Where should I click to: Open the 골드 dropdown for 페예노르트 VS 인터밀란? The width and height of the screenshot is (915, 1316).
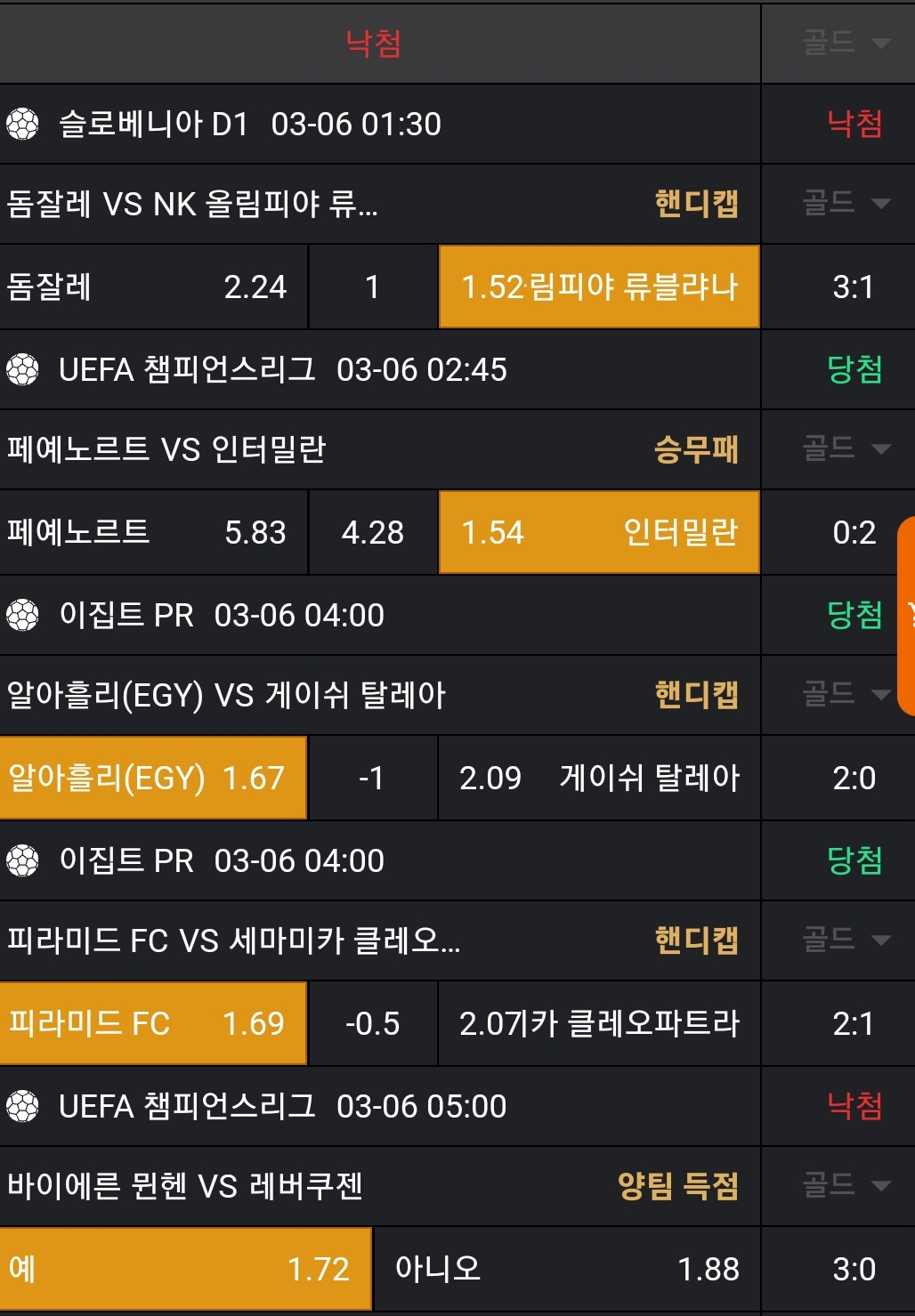coord(846,449)
